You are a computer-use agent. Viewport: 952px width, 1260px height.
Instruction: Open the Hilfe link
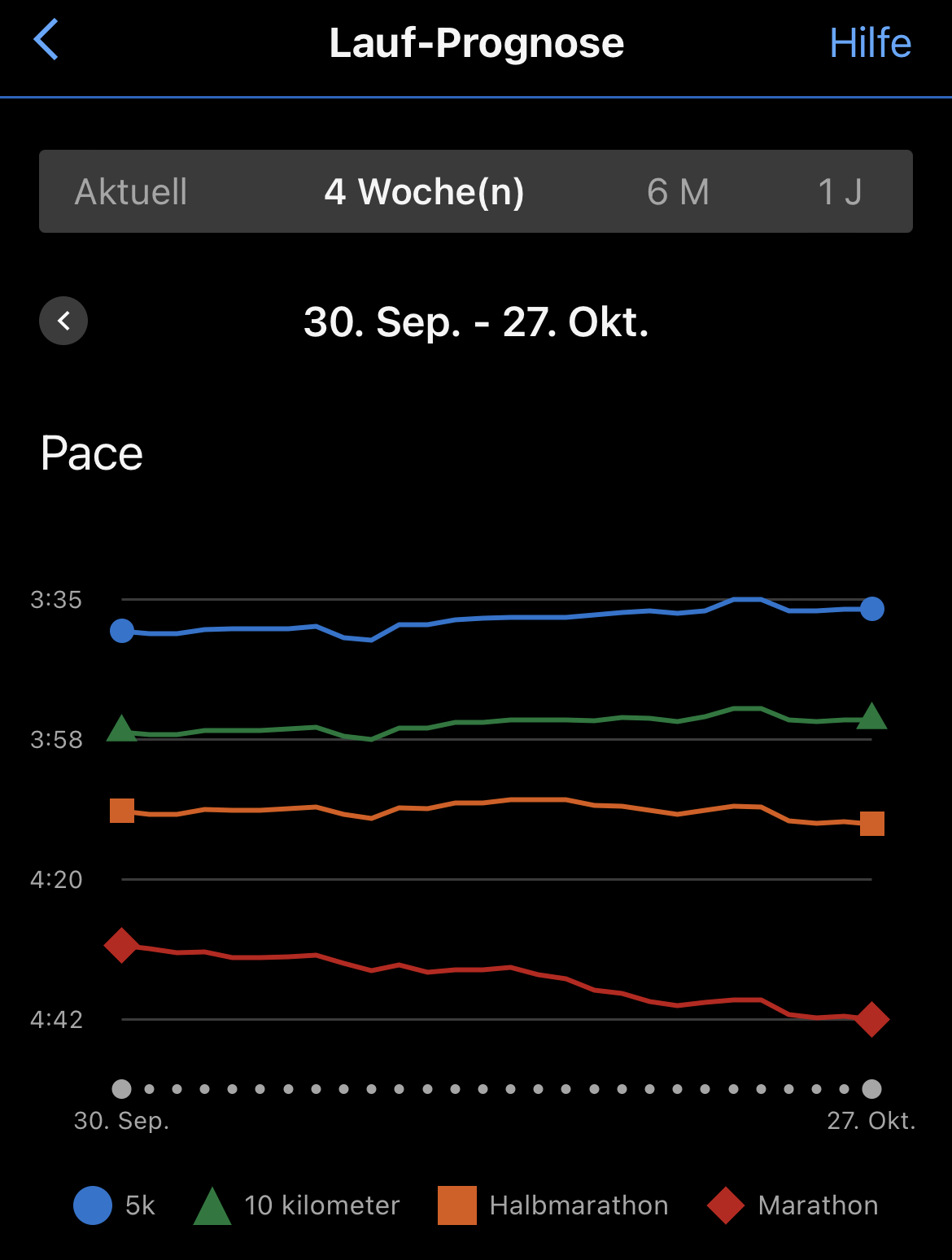coord(869,43)
